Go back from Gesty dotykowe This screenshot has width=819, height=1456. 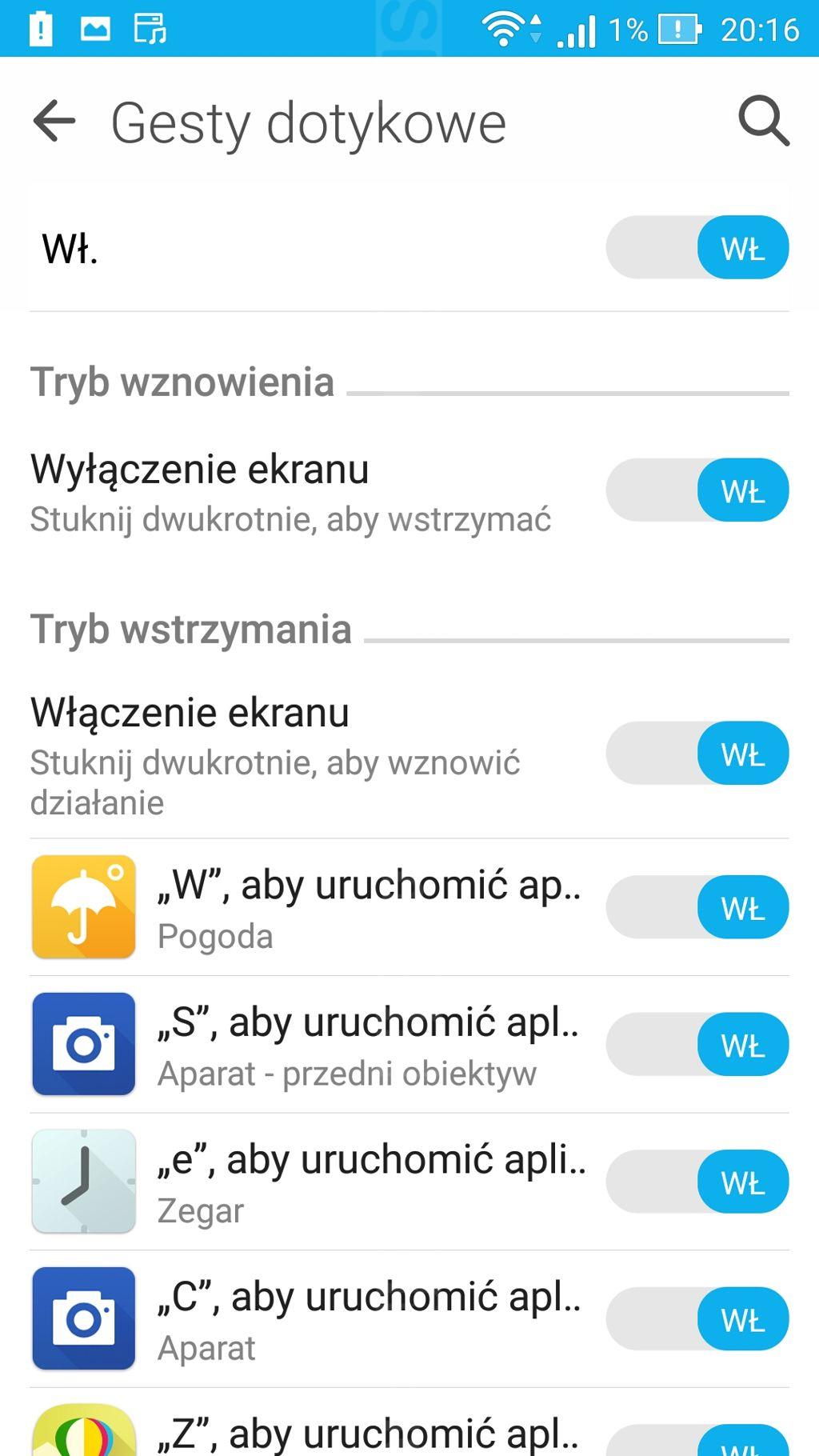pyautogui.click(x=54, y=122)
